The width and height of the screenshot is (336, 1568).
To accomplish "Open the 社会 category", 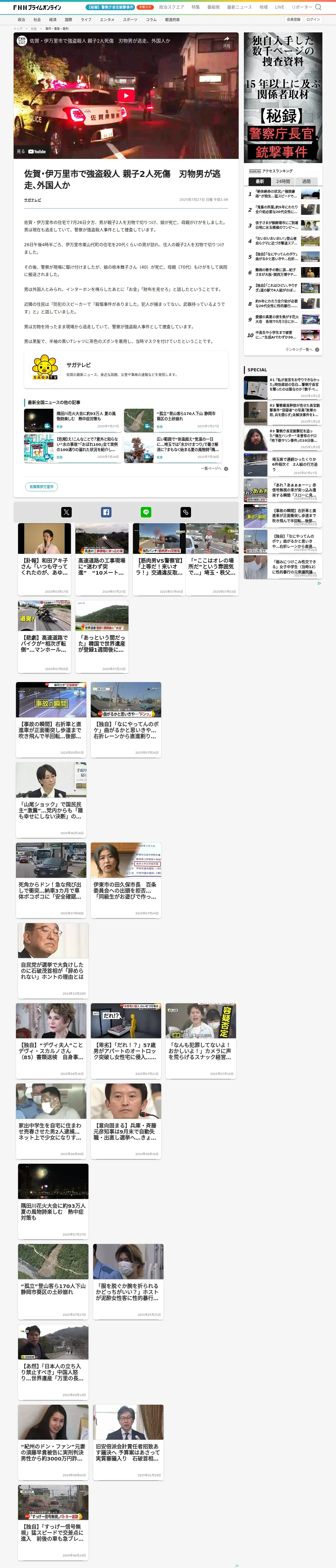I will point(37,20).
